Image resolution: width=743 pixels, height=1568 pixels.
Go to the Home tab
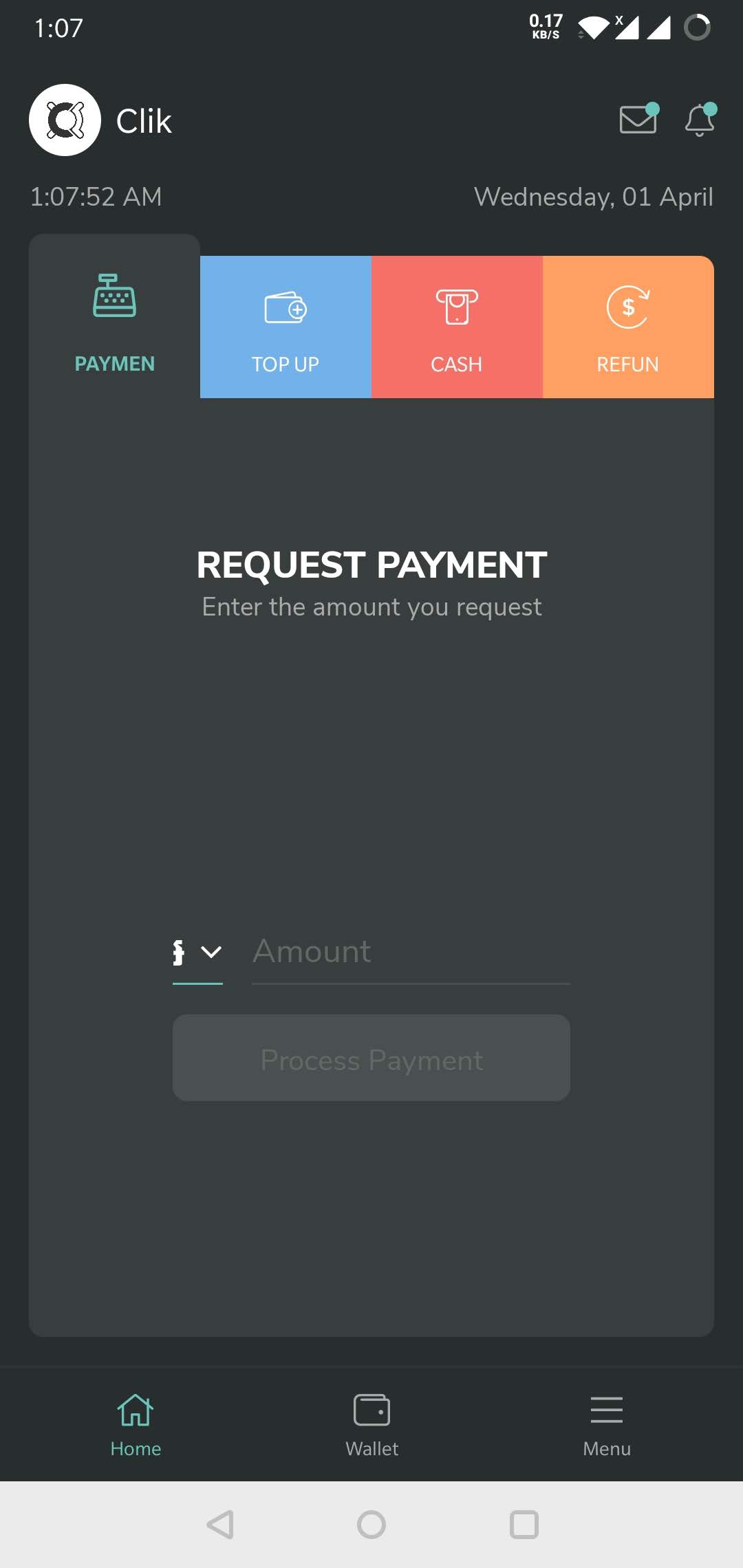point(136,1425)
